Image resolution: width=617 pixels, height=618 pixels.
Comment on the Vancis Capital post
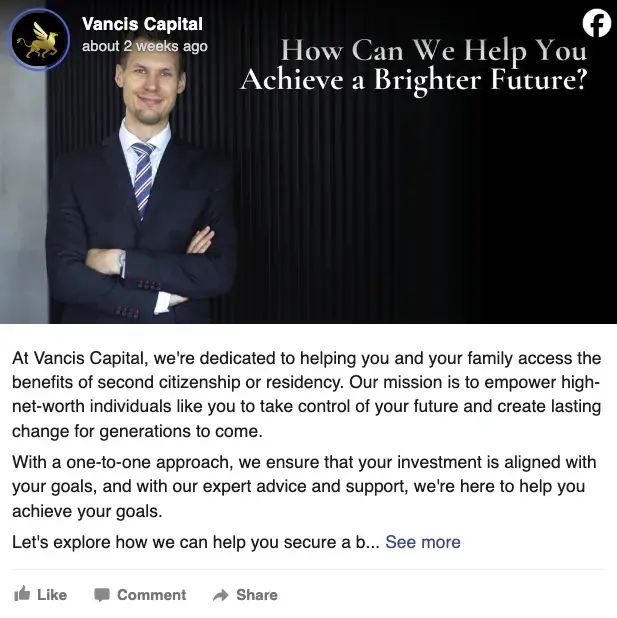[140, 594]
